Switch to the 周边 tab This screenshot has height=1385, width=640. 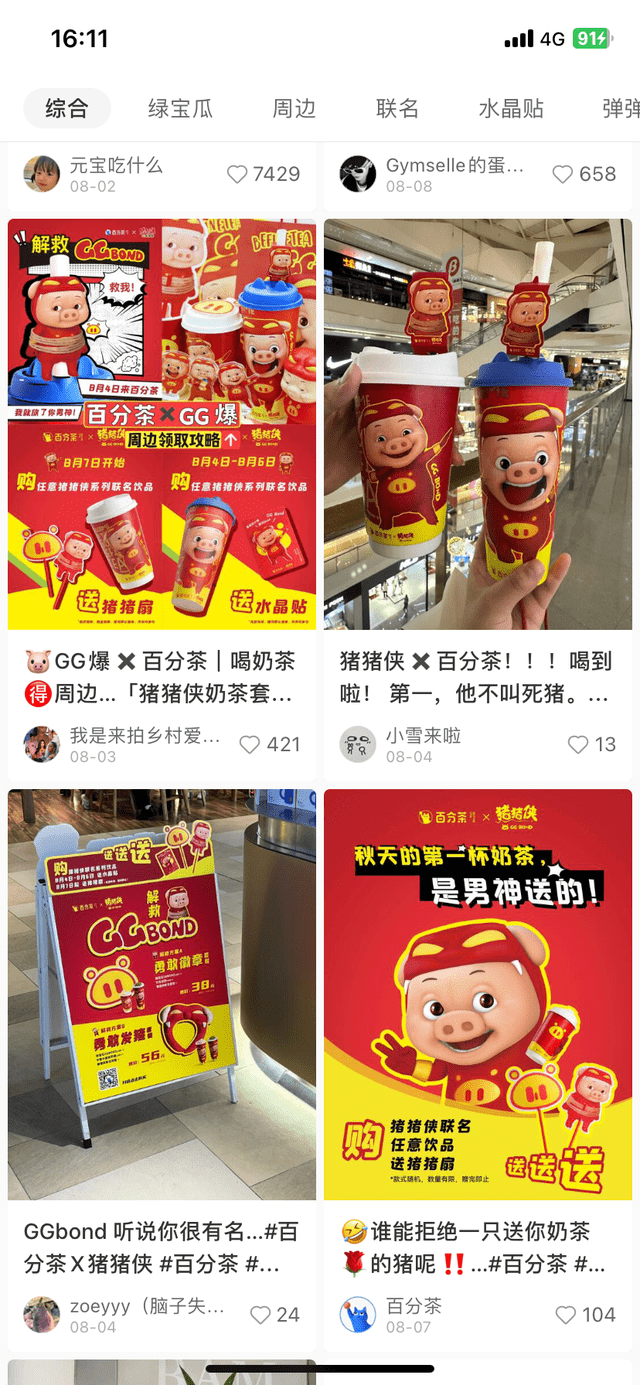pos(294,108)
